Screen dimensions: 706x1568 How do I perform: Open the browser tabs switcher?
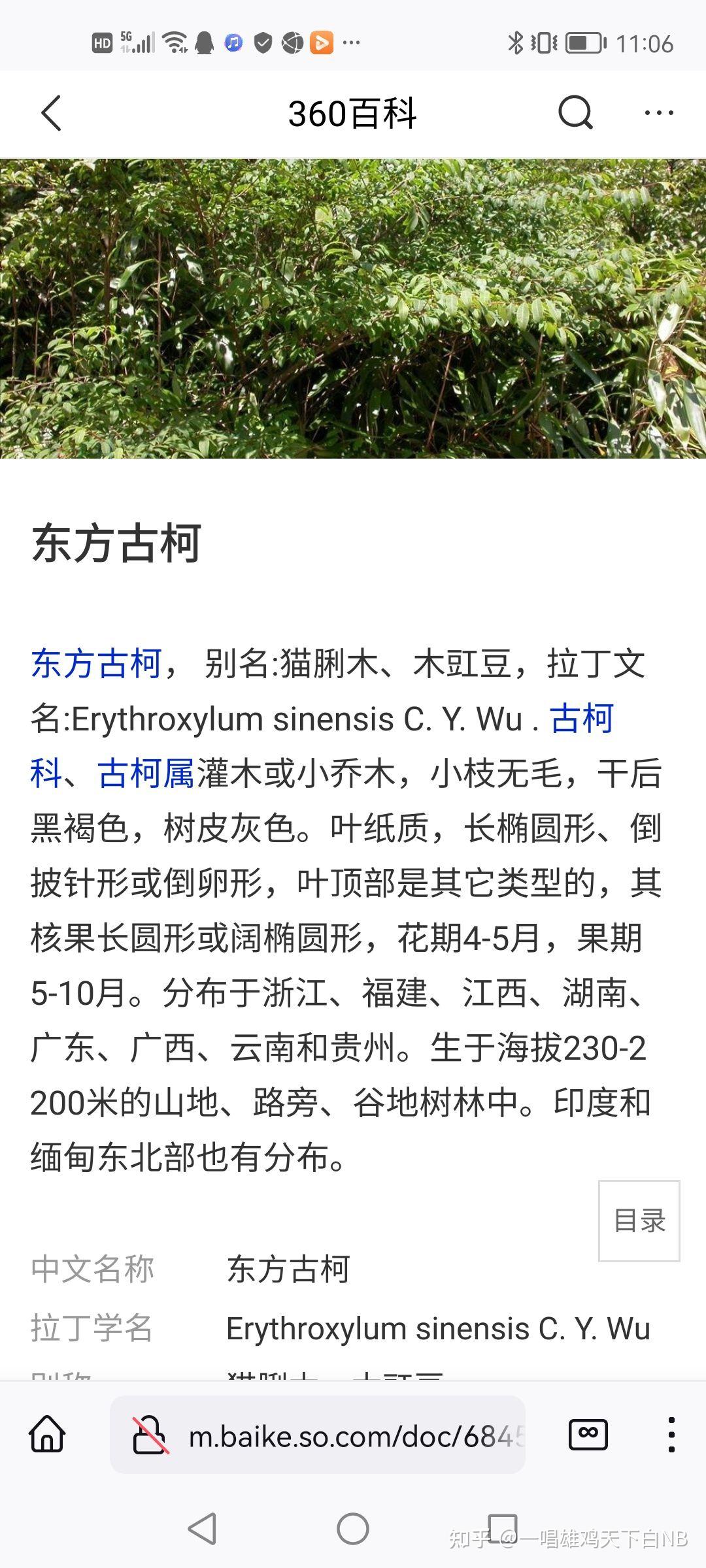tap(588, 1435)
